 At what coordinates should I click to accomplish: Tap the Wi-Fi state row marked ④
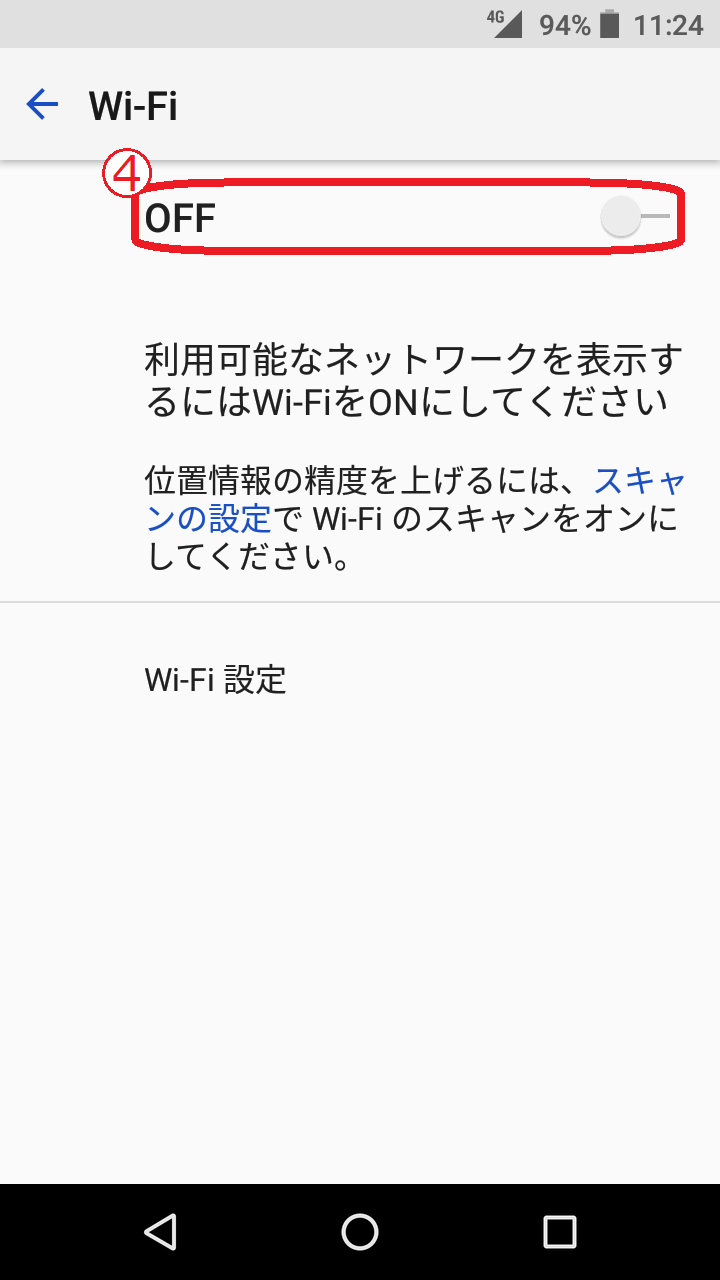pyautogui.click(x=400, y=216)
